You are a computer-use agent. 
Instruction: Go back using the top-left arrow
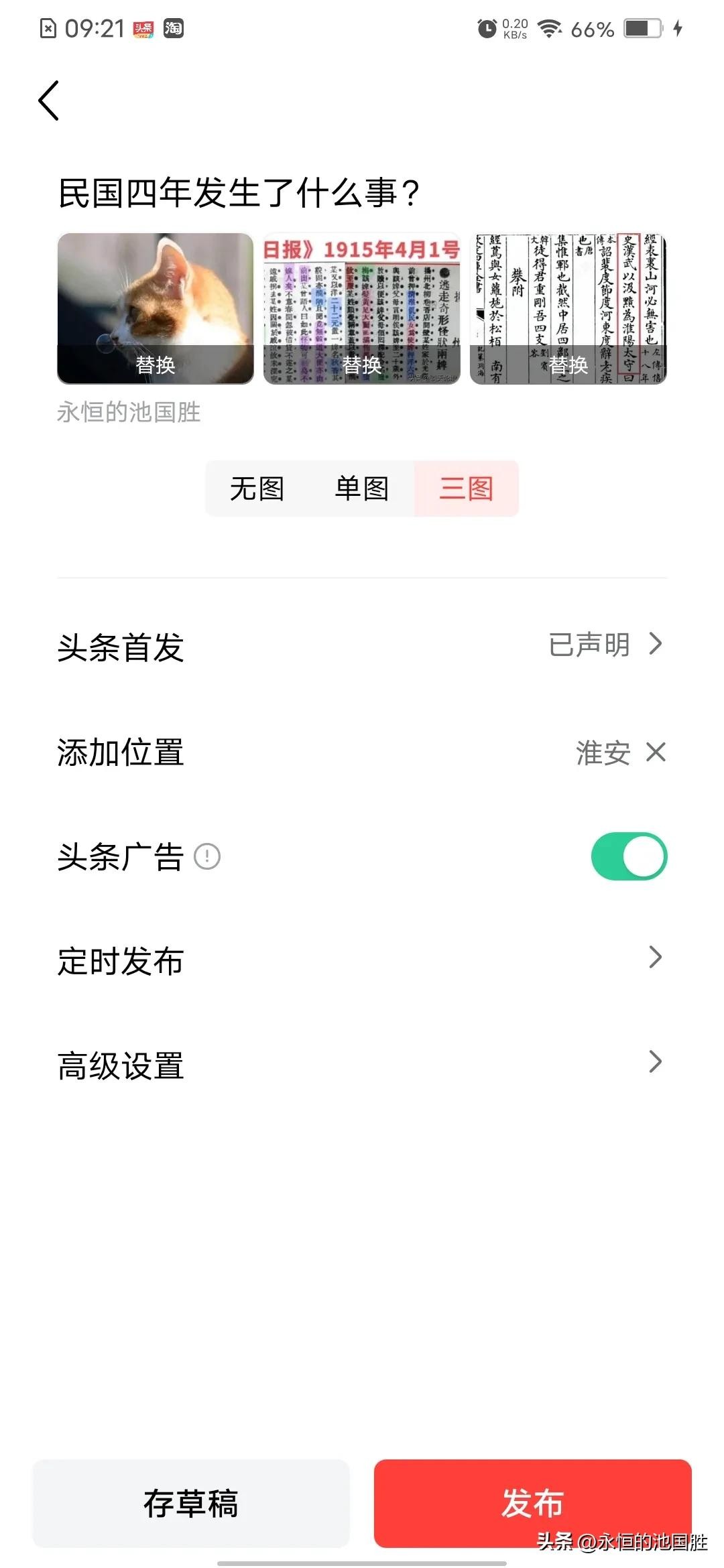49,101
